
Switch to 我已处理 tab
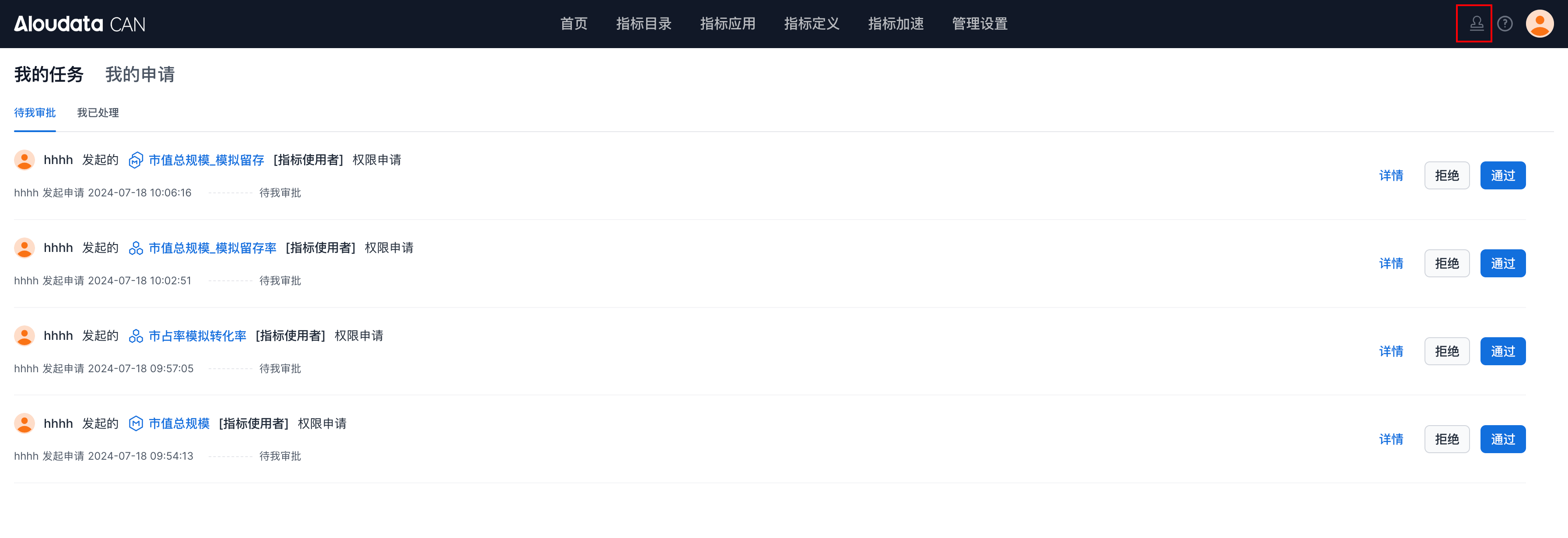pos(98,112)
